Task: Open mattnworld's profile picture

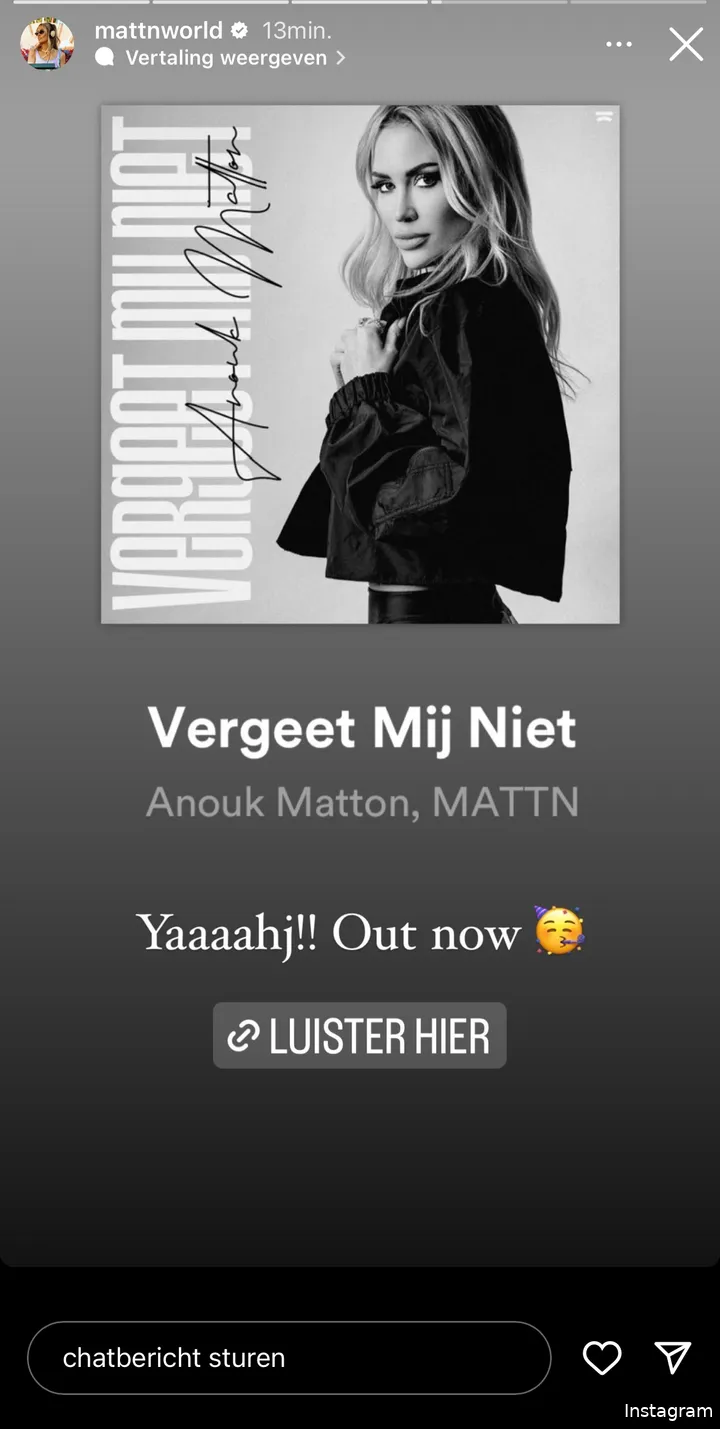Action: [46, 45]
